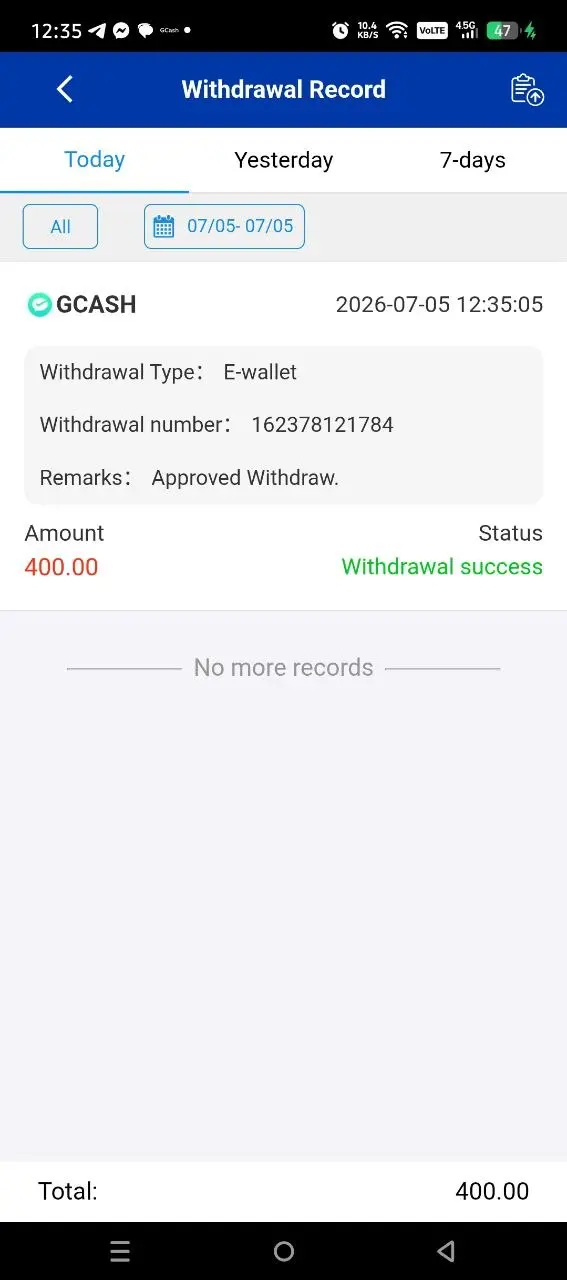Open the All filter chip

click(x=61, y=226)
